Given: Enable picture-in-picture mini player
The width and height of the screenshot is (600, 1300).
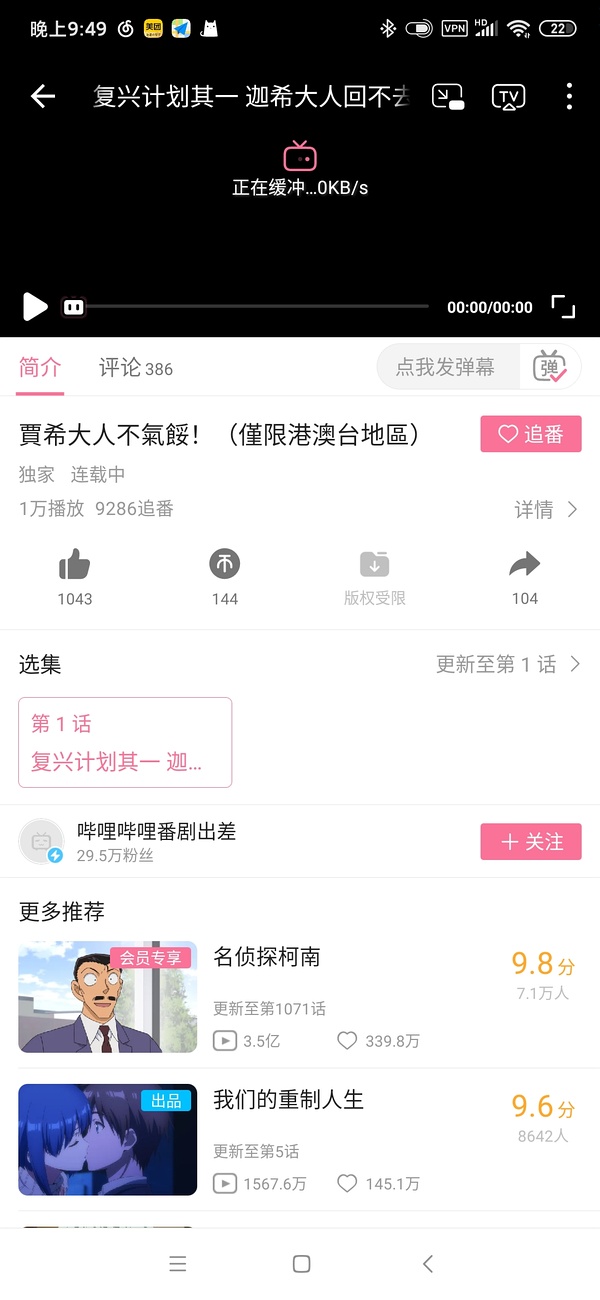Looking at the screenshot, I should (x=447, y=96).
